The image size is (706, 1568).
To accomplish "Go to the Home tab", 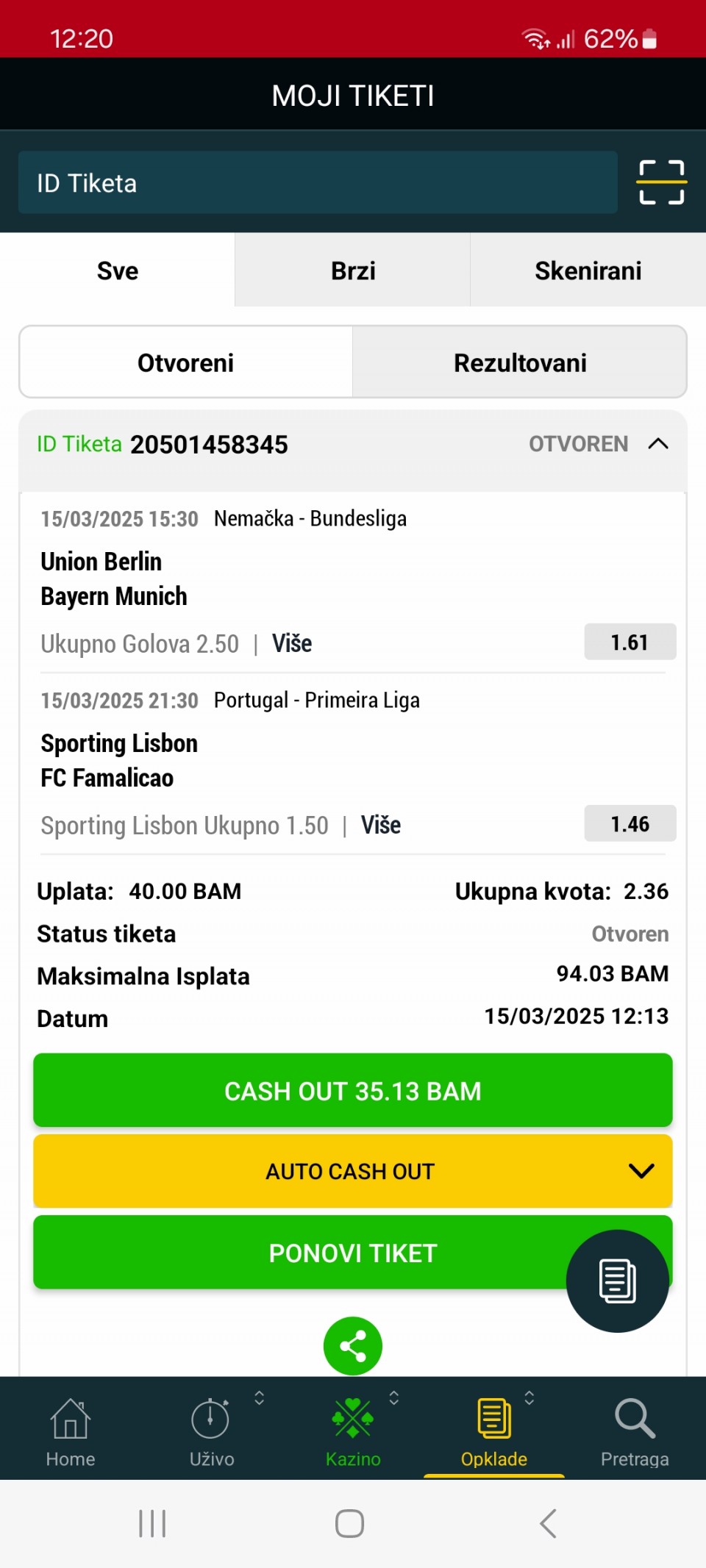I will [x=71, y=1431].
